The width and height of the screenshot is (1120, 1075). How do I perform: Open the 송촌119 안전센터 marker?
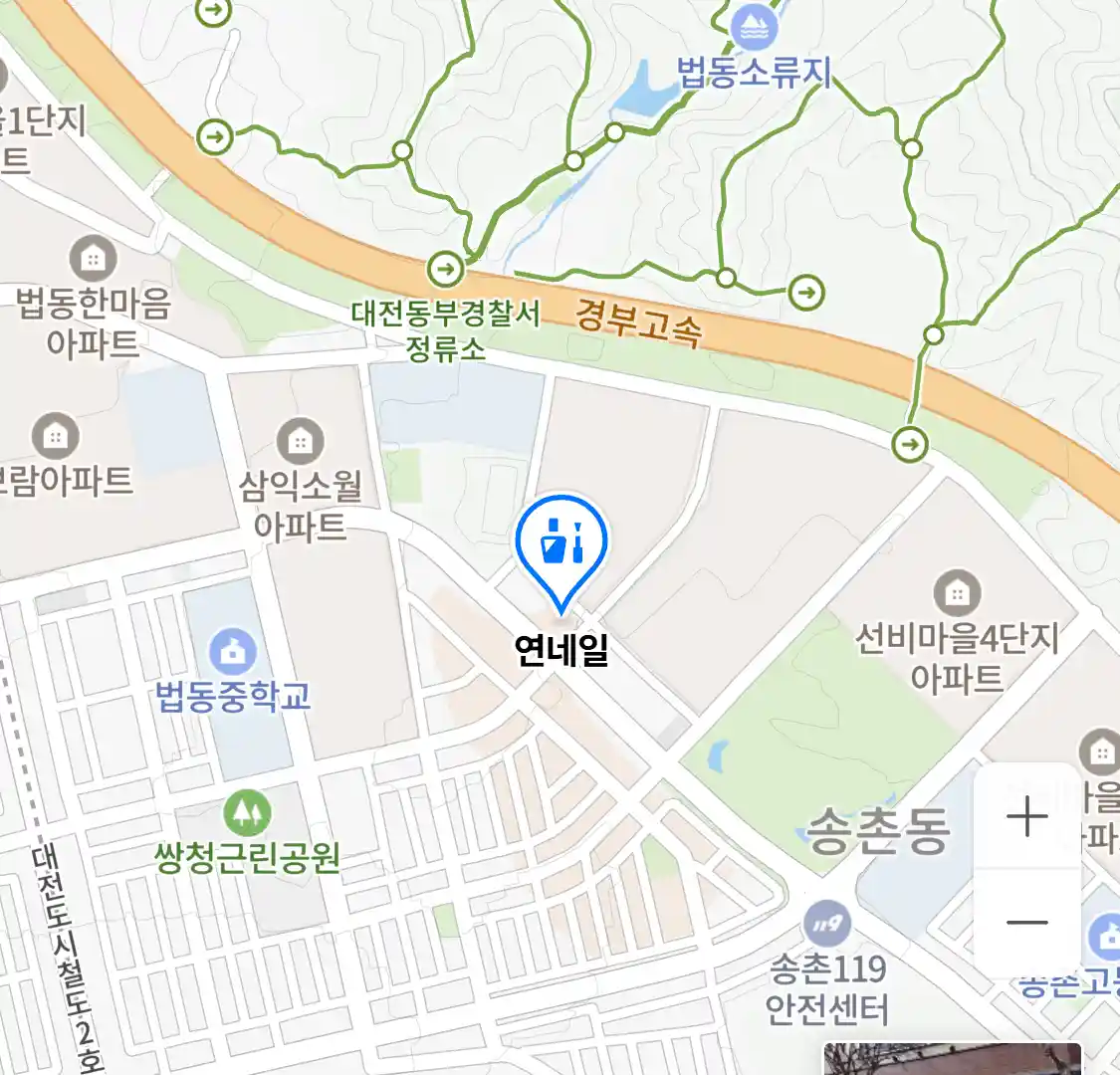tap(826, 923)
